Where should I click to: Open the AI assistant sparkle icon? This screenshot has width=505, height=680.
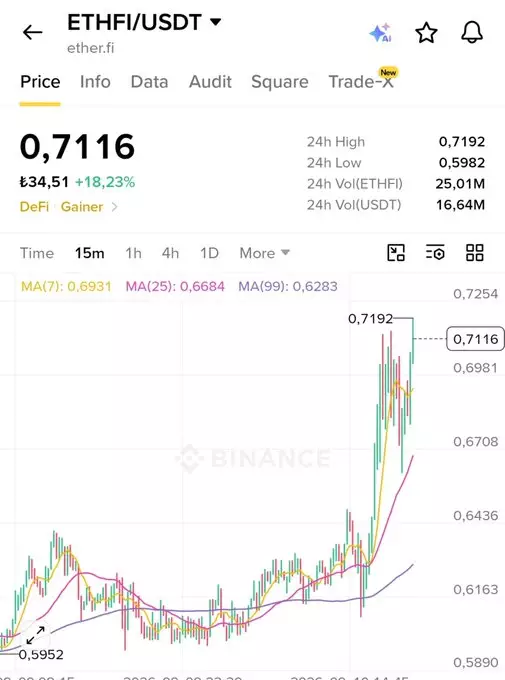tap(380, 33)
